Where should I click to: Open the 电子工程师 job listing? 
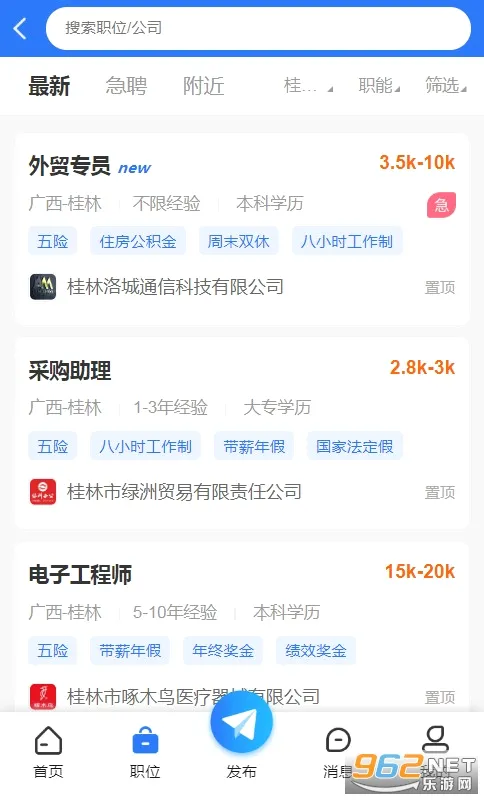(242, 627)
